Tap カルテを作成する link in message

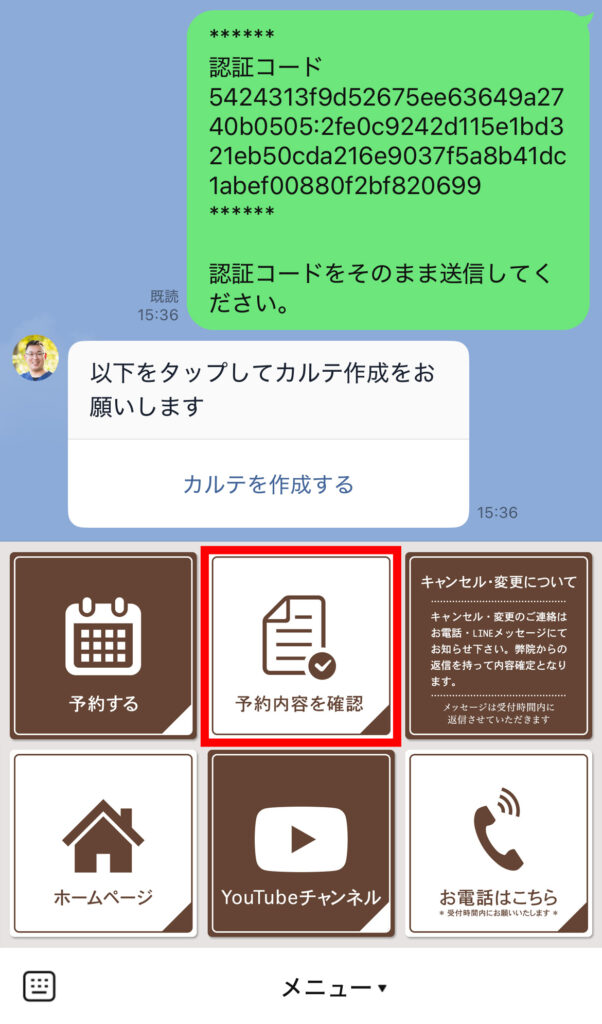268,485
